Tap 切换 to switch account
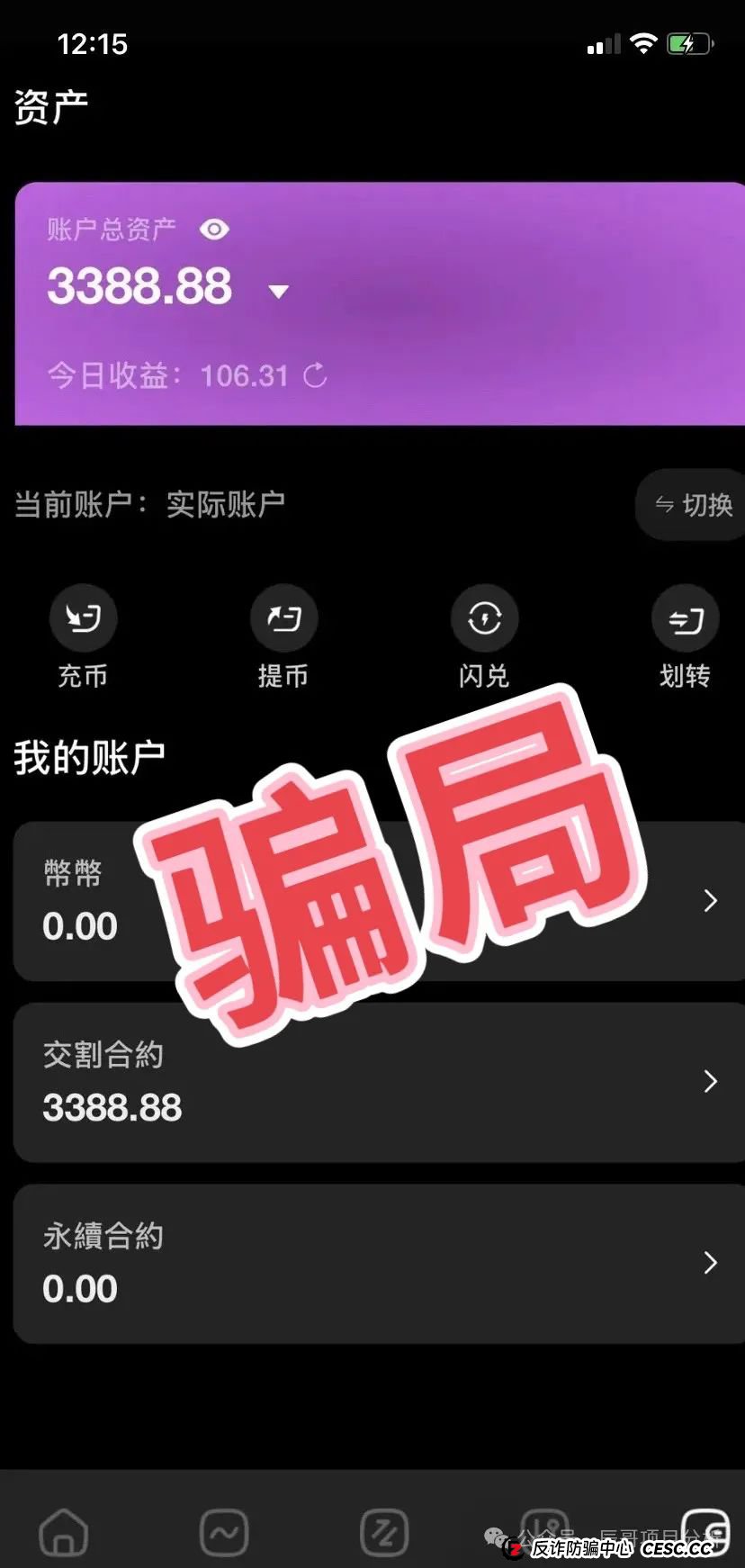The height and width of the screenshot is (1568, 745). point(692,505)
